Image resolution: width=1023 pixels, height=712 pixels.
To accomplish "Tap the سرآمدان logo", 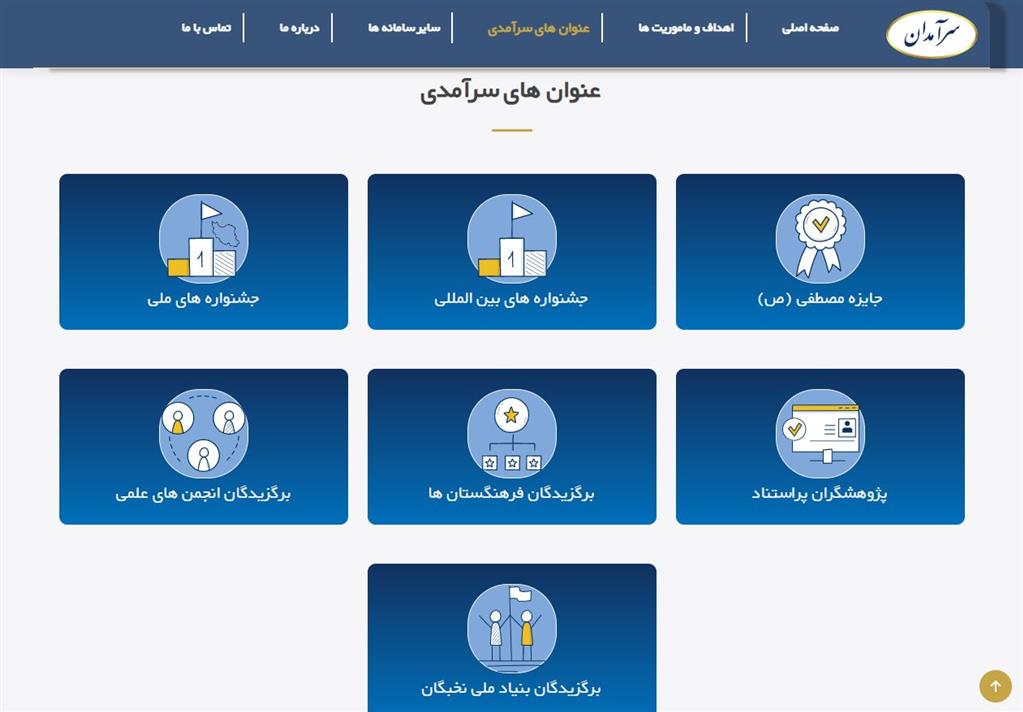I will click(931, 35).
